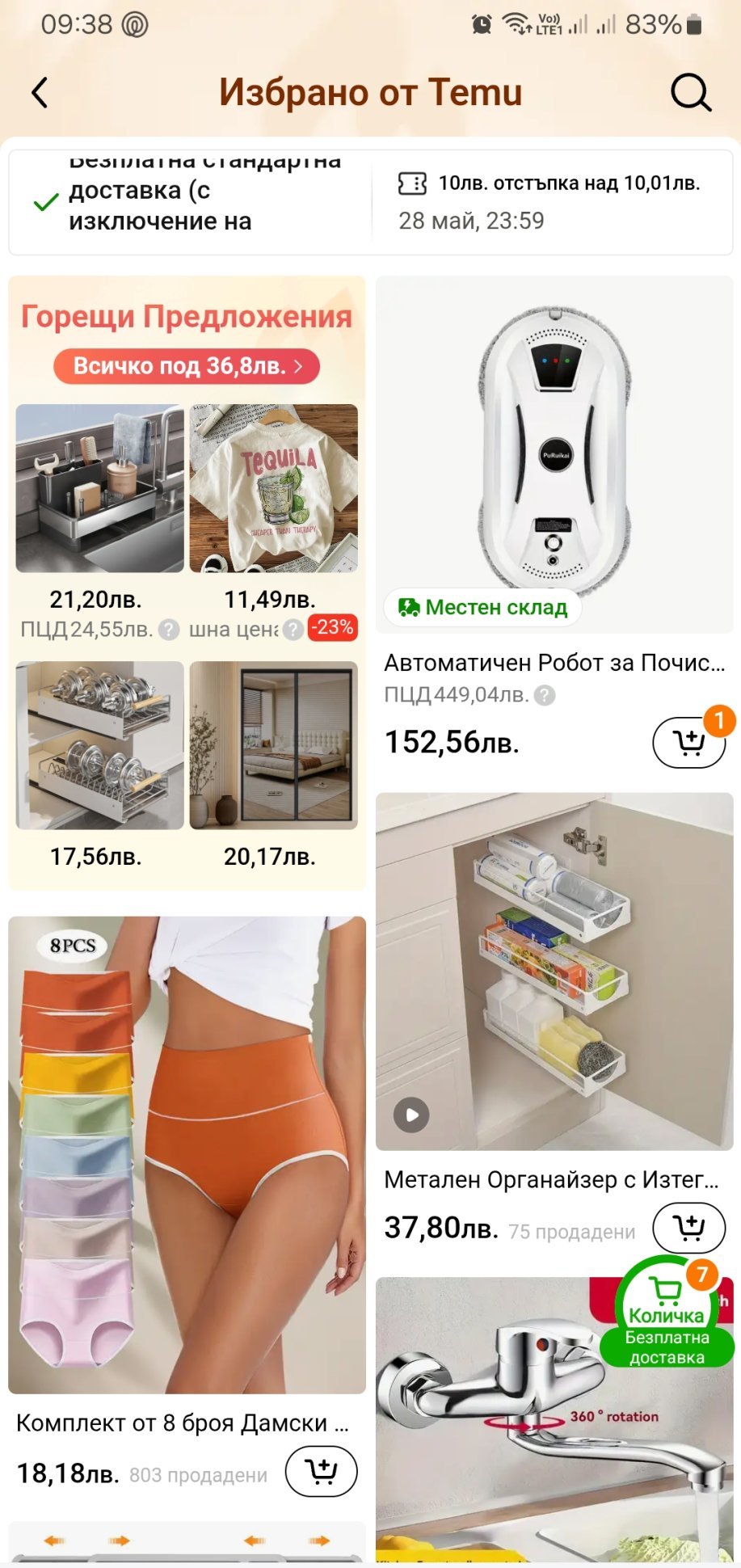This screenshot has width=741, height=1568.
Task: Show info for ПЦД 449,04лв. question mark
Action: click(545, 695)
